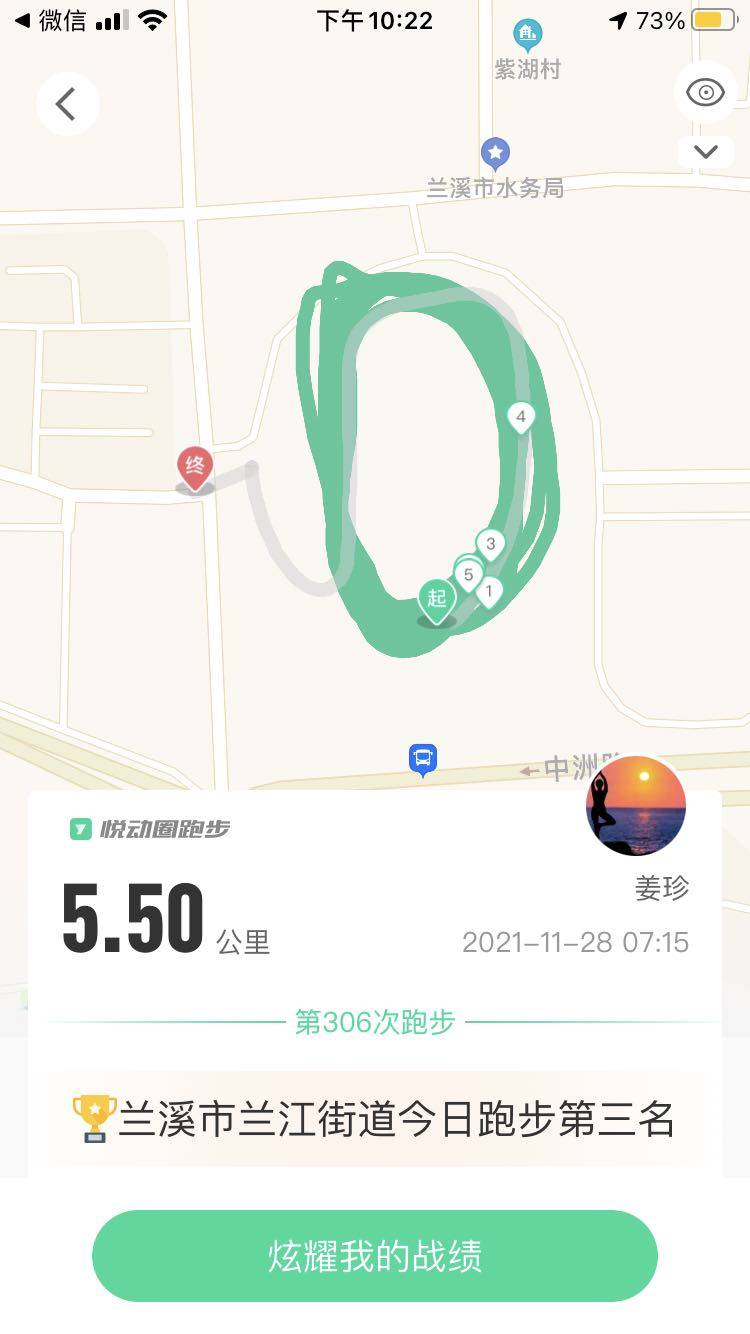This screenshot has width=750, height=1334.
Task: Go back using the arrow button
Action: click(x=67, y=104)
